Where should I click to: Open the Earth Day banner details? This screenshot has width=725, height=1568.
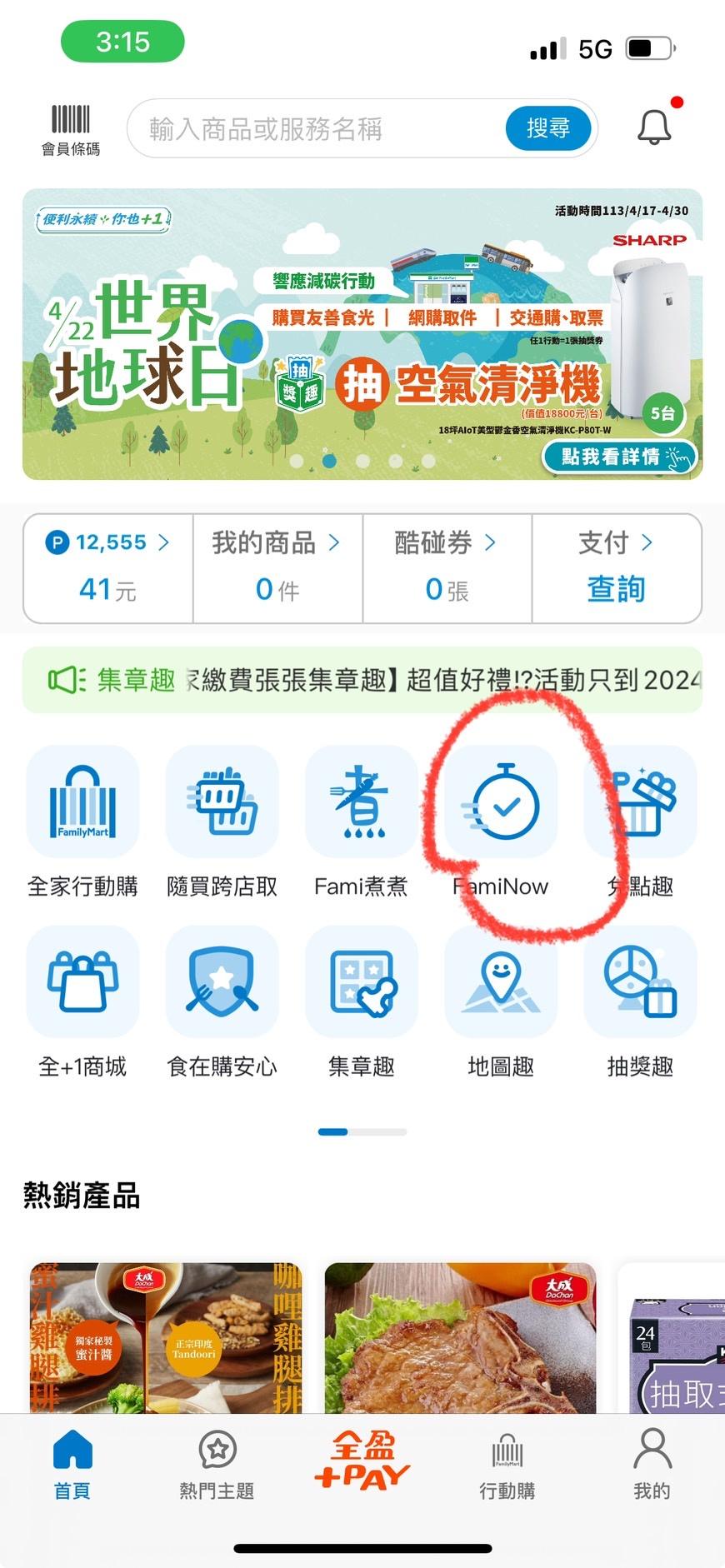tap(618, 457)
